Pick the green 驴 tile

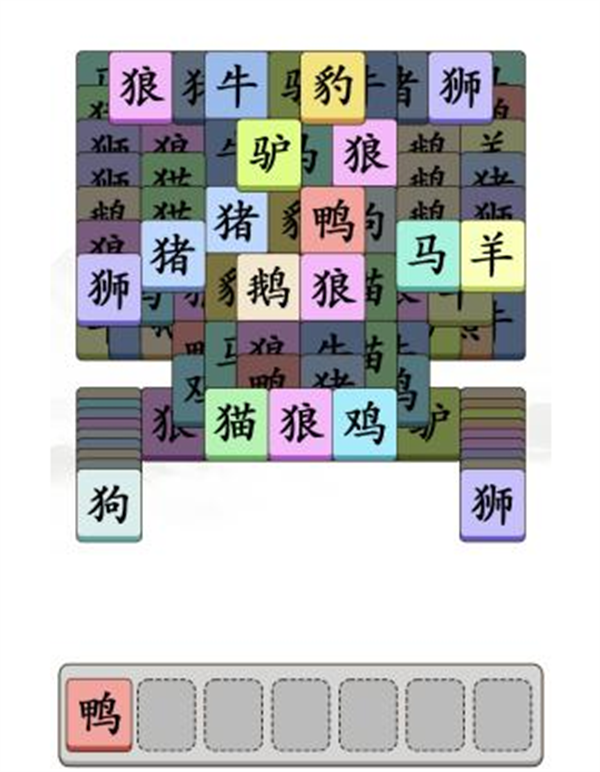[x=269, y=152]
